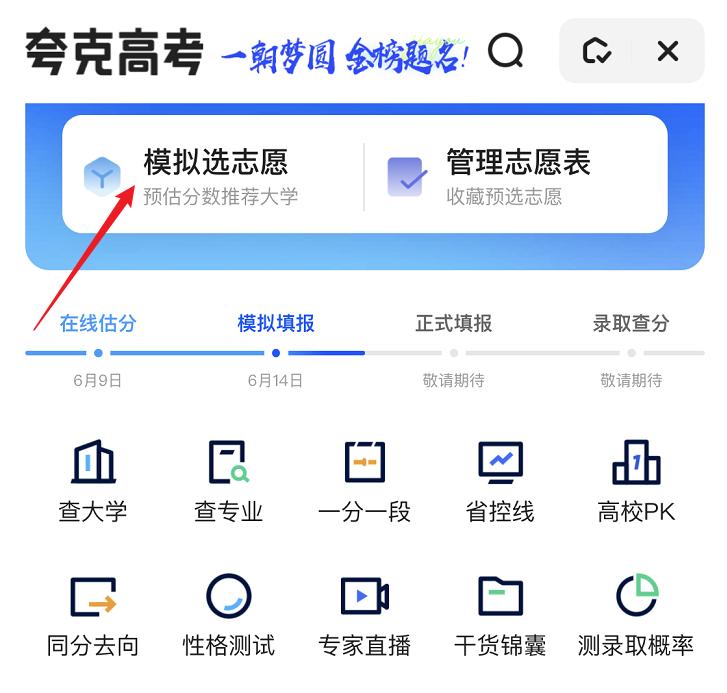This screenshot has height=693, width=727.
Task: Open 查专业 tool
Action: coord(228,482)
